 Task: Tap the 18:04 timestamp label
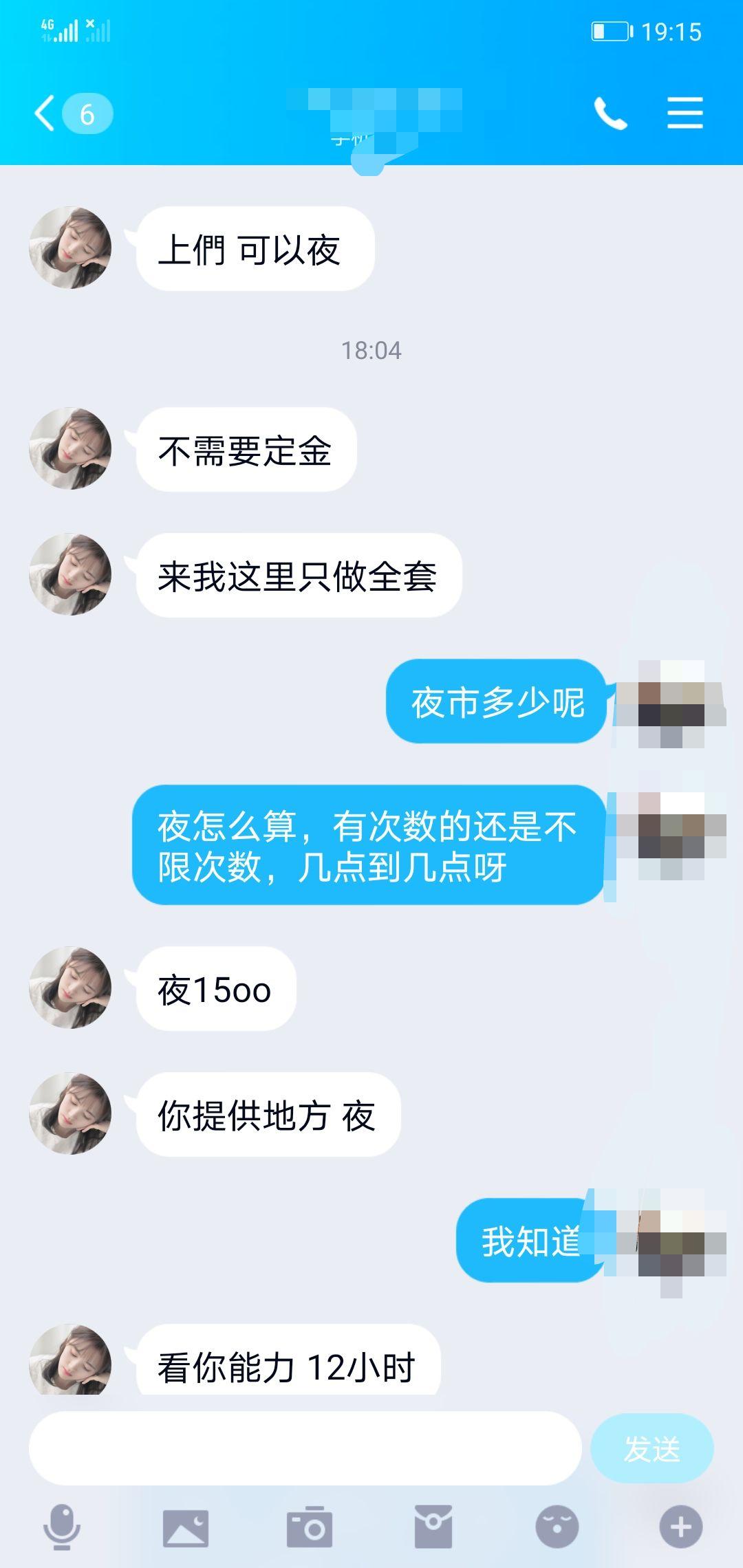click(371, 349)
